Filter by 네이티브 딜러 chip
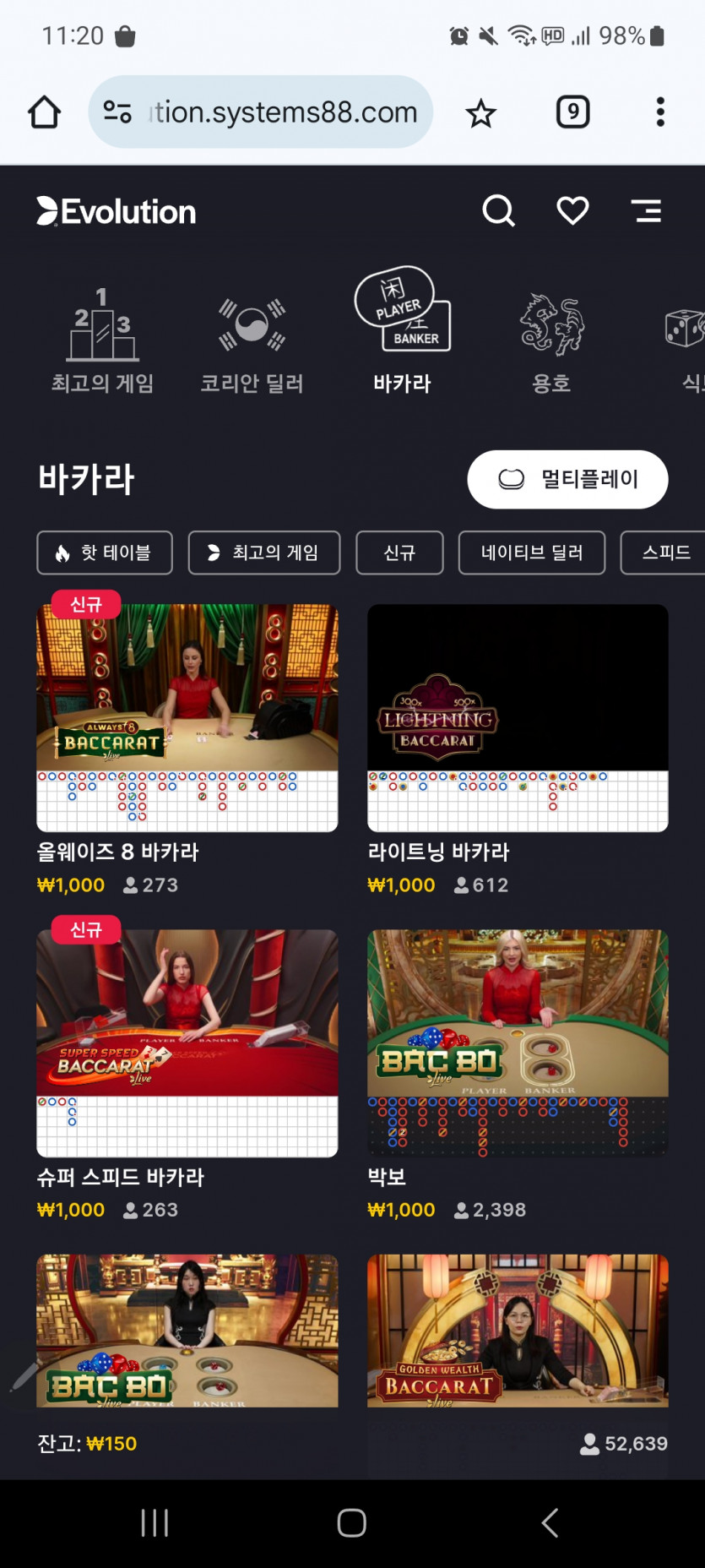The width and height of the screenshot is (705, 1568). click(532, 553)
